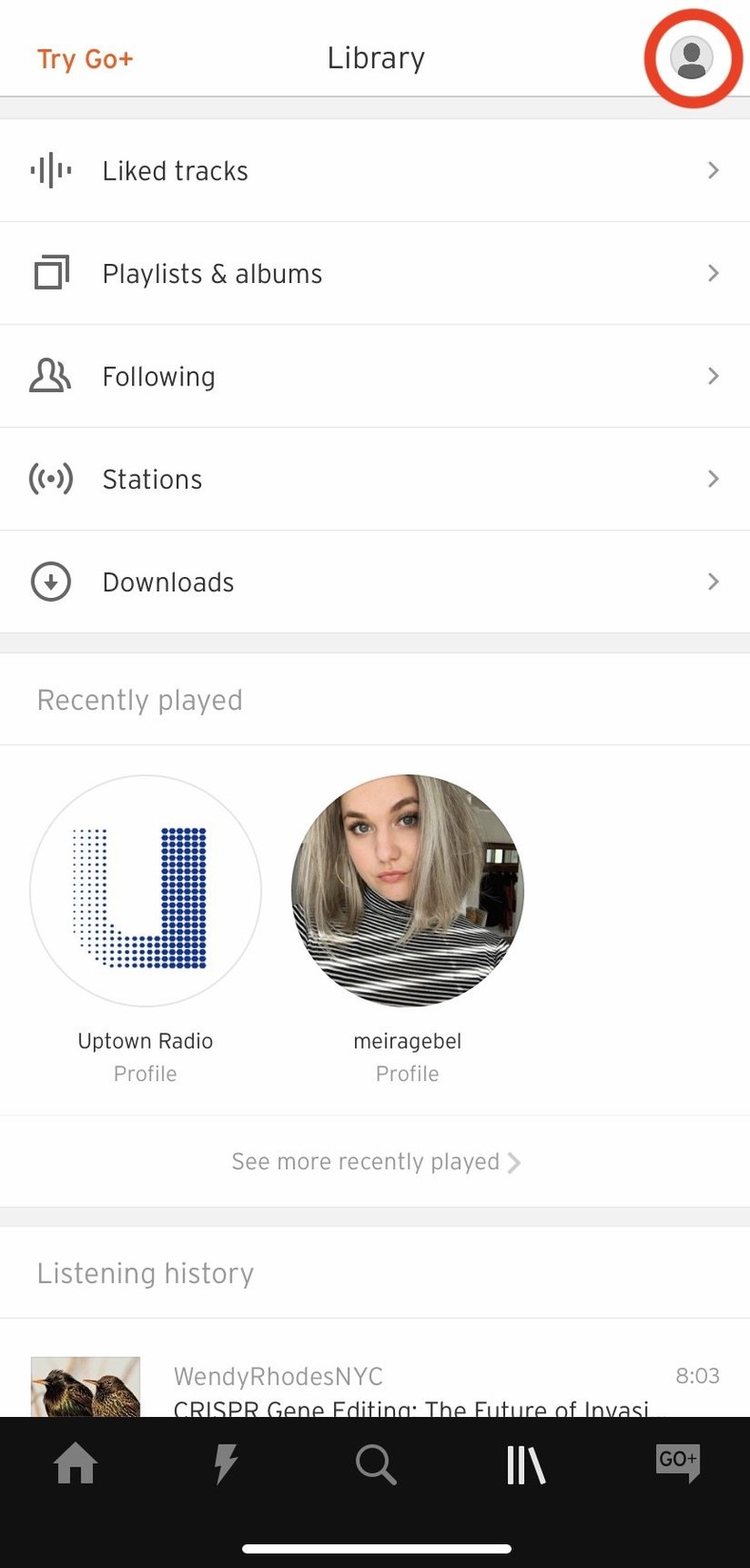Open the GO+ tab
This screenshot has width=750, height=1568.
[x=677, y=1463]
